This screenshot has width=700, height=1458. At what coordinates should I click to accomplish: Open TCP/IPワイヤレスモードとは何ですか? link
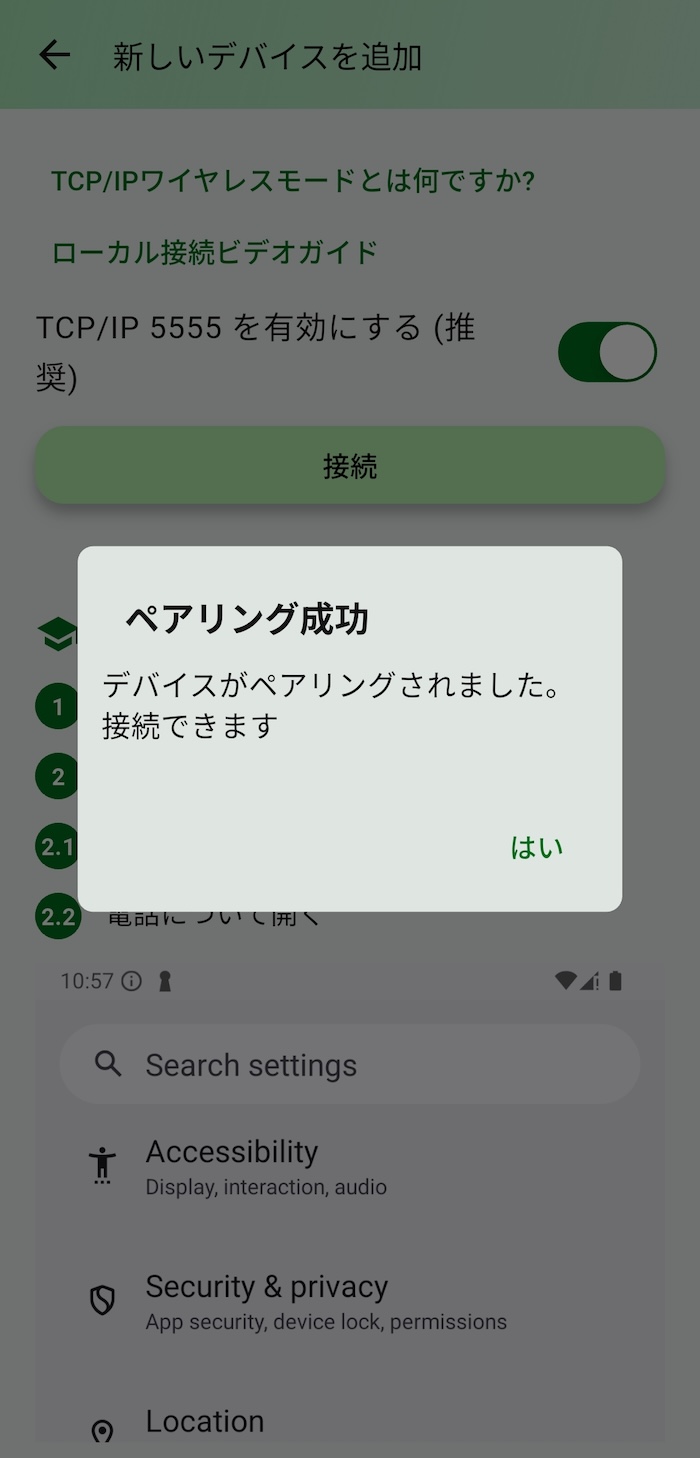293,181
